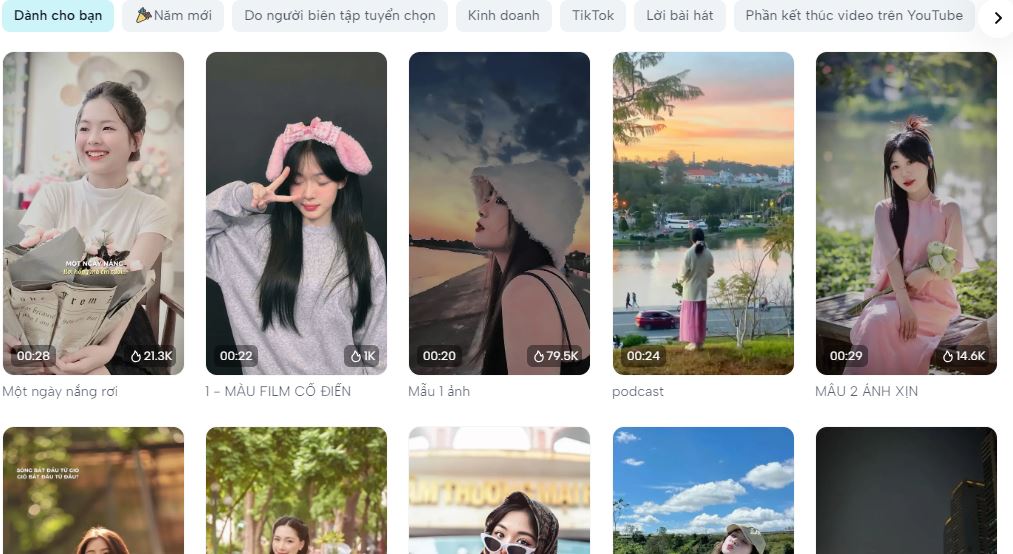The width and height of the screenshot is (1013, 554).
Task: Select the Lời bài hát chip
Action: (x=679, y=16)
